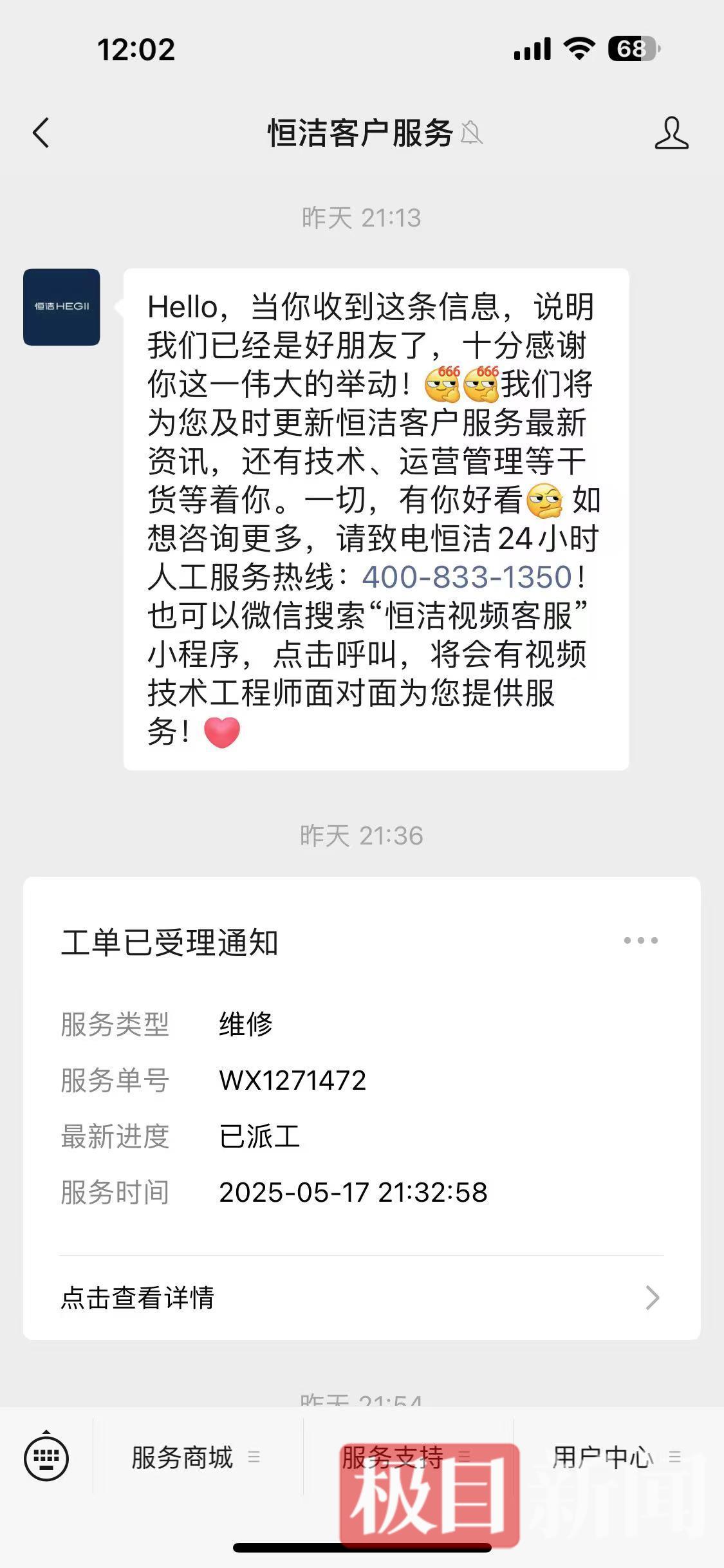Open the 工单已受理通知 card options menu

[x=640, y=940]
